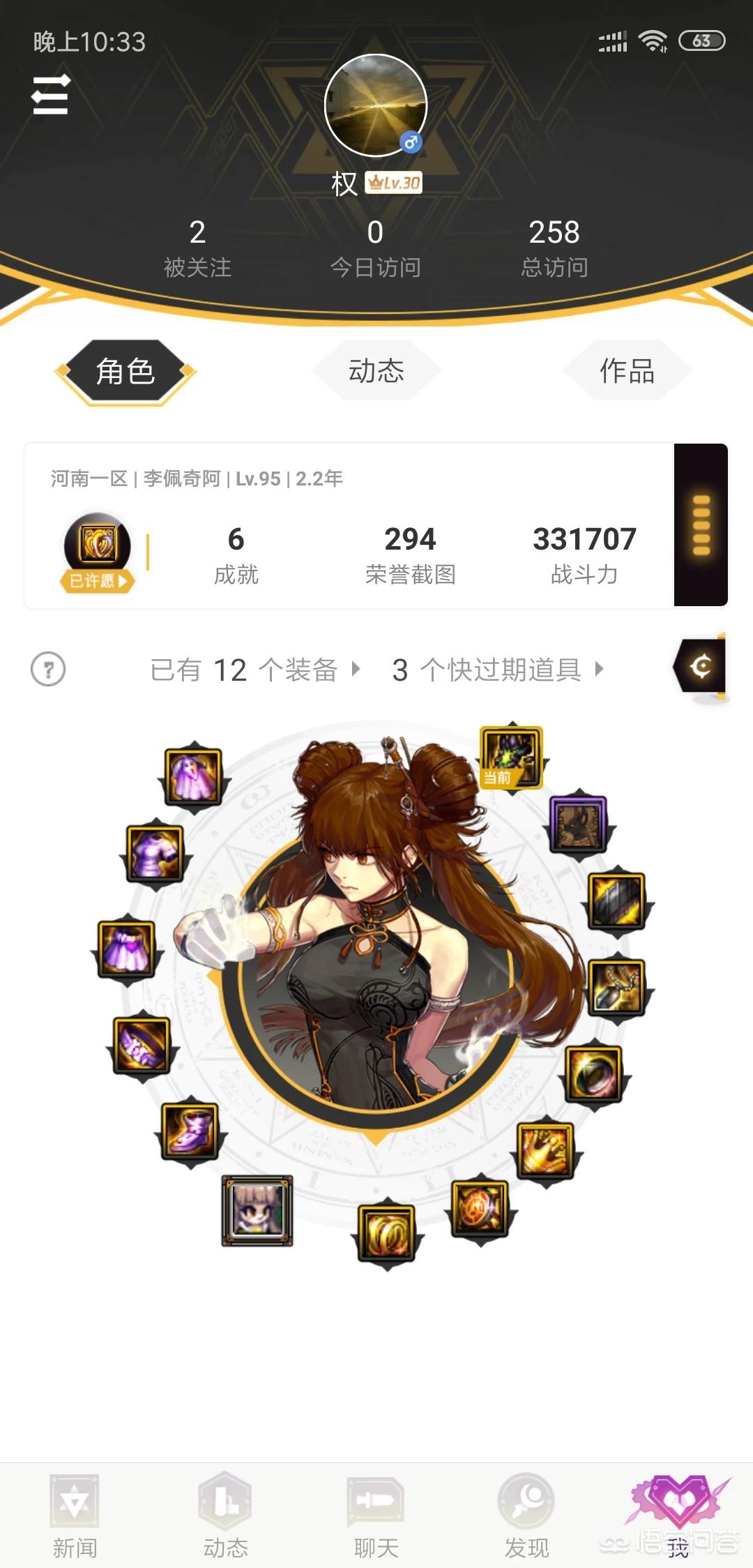This screenshot has height=1568, width=753.
Task: View the 294 荣誉截图 entry
Action: (410, 555)
